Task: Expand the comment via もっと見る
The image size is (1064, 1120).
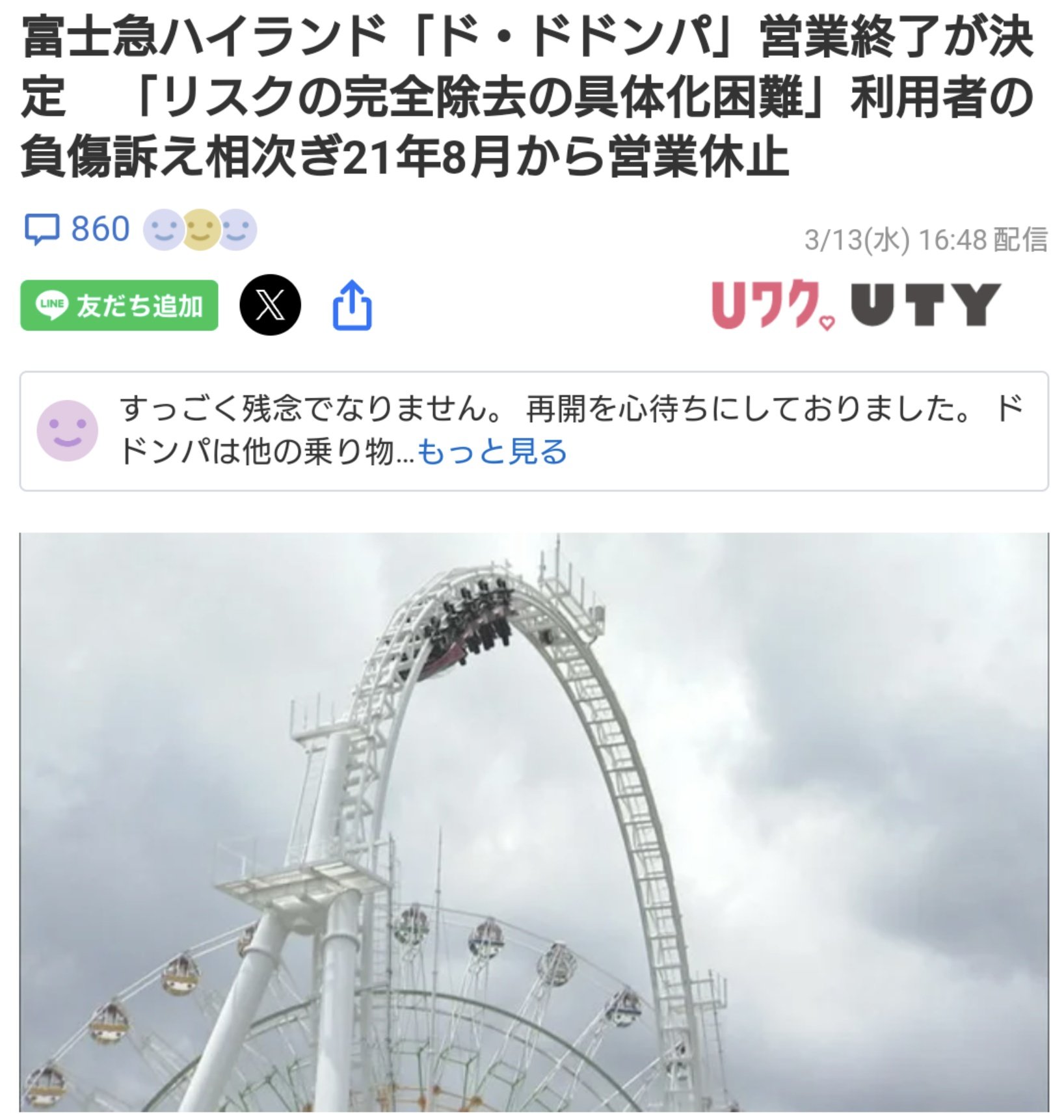Action: 492,451
